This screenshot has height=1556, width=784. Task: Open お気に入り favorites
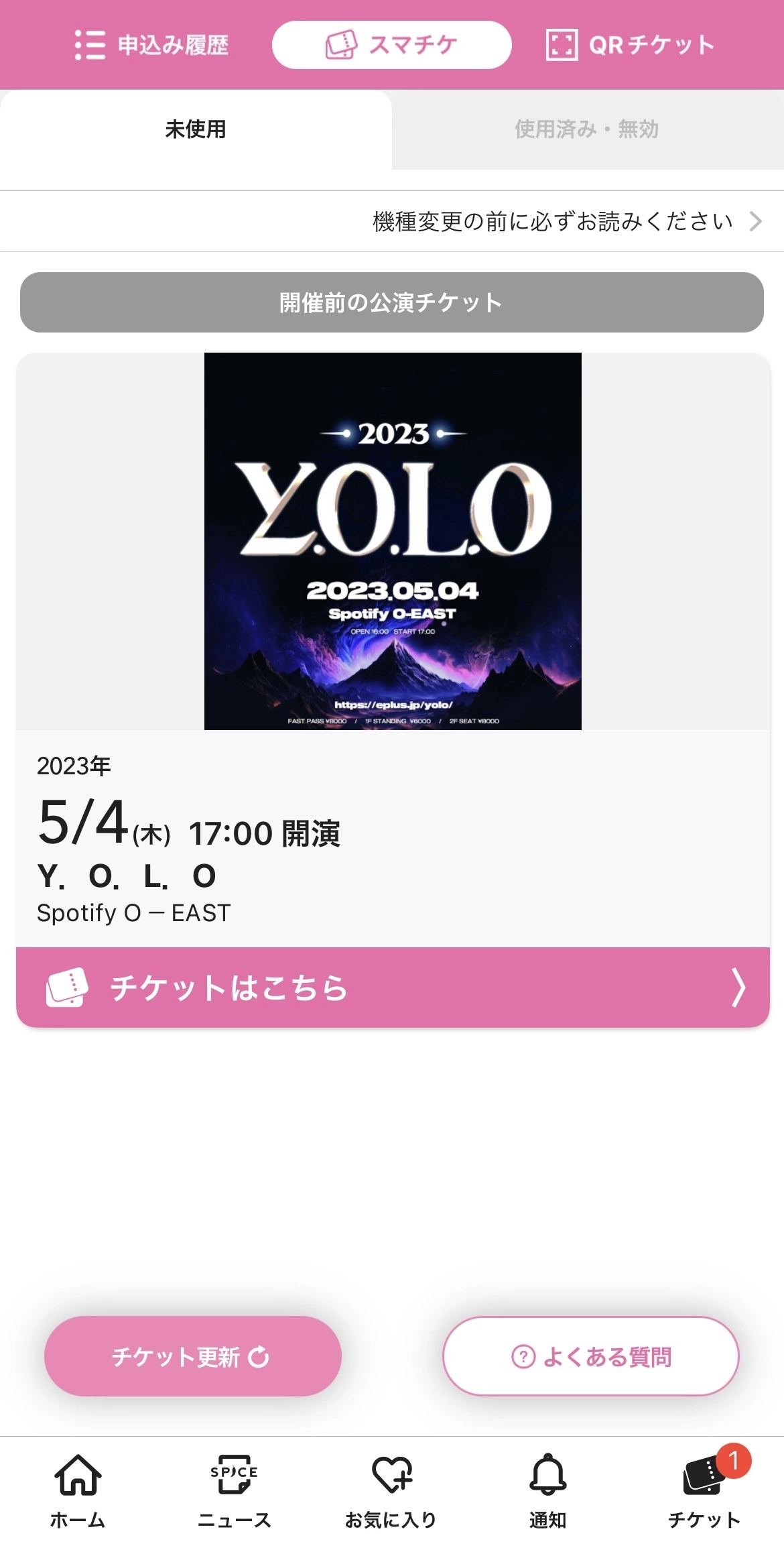[391, 1491]
